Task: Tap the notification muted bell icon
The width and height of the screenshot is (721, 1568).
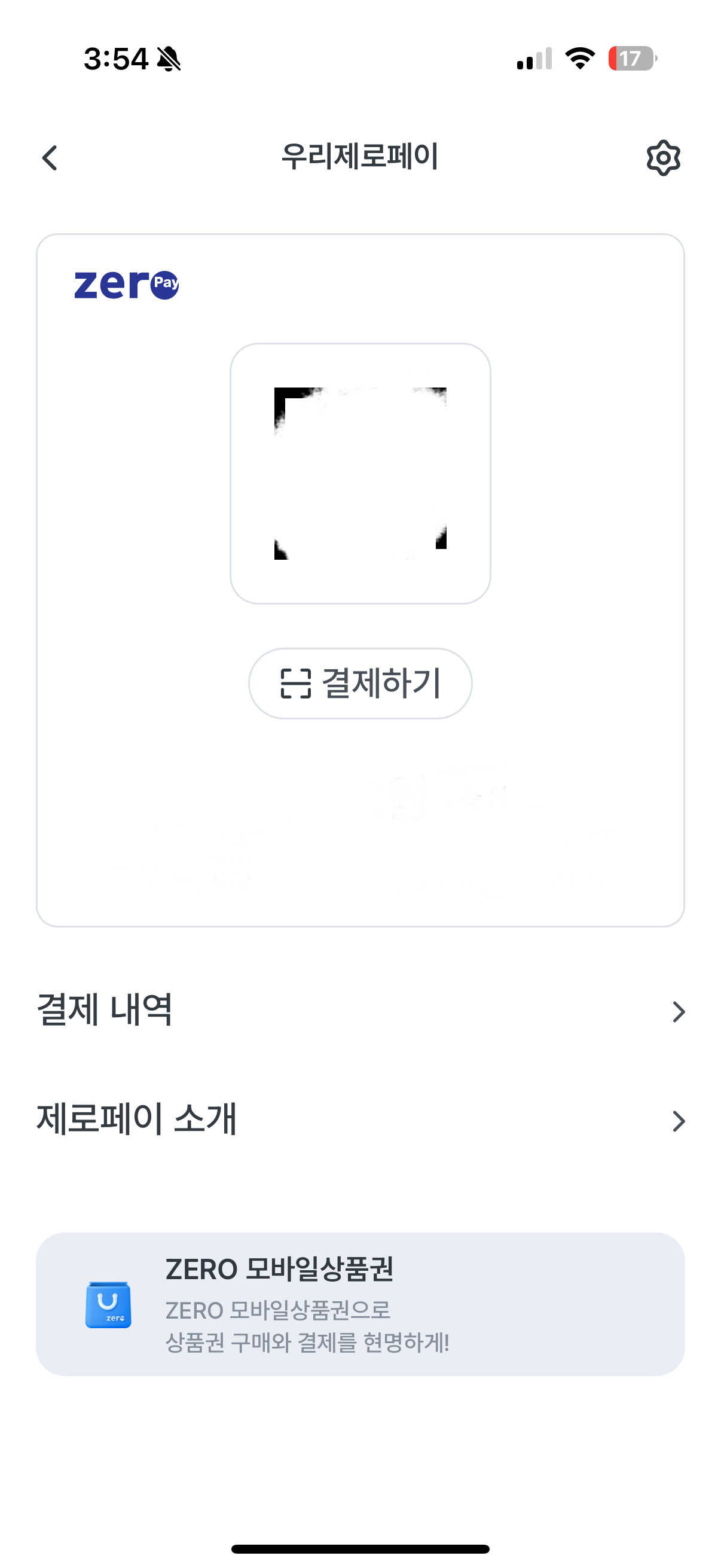Action: [x=167, y=58]
